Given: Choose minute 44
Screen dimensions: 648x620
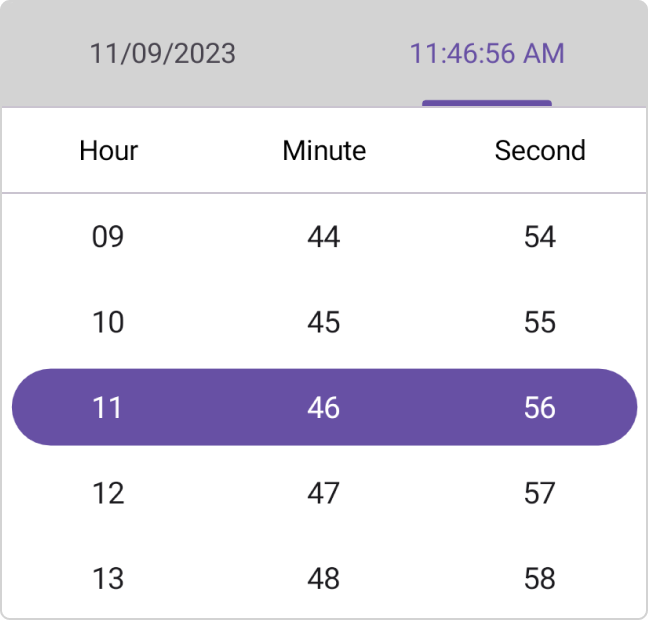Looking at the screenshot, I should [x=324, y=237].
